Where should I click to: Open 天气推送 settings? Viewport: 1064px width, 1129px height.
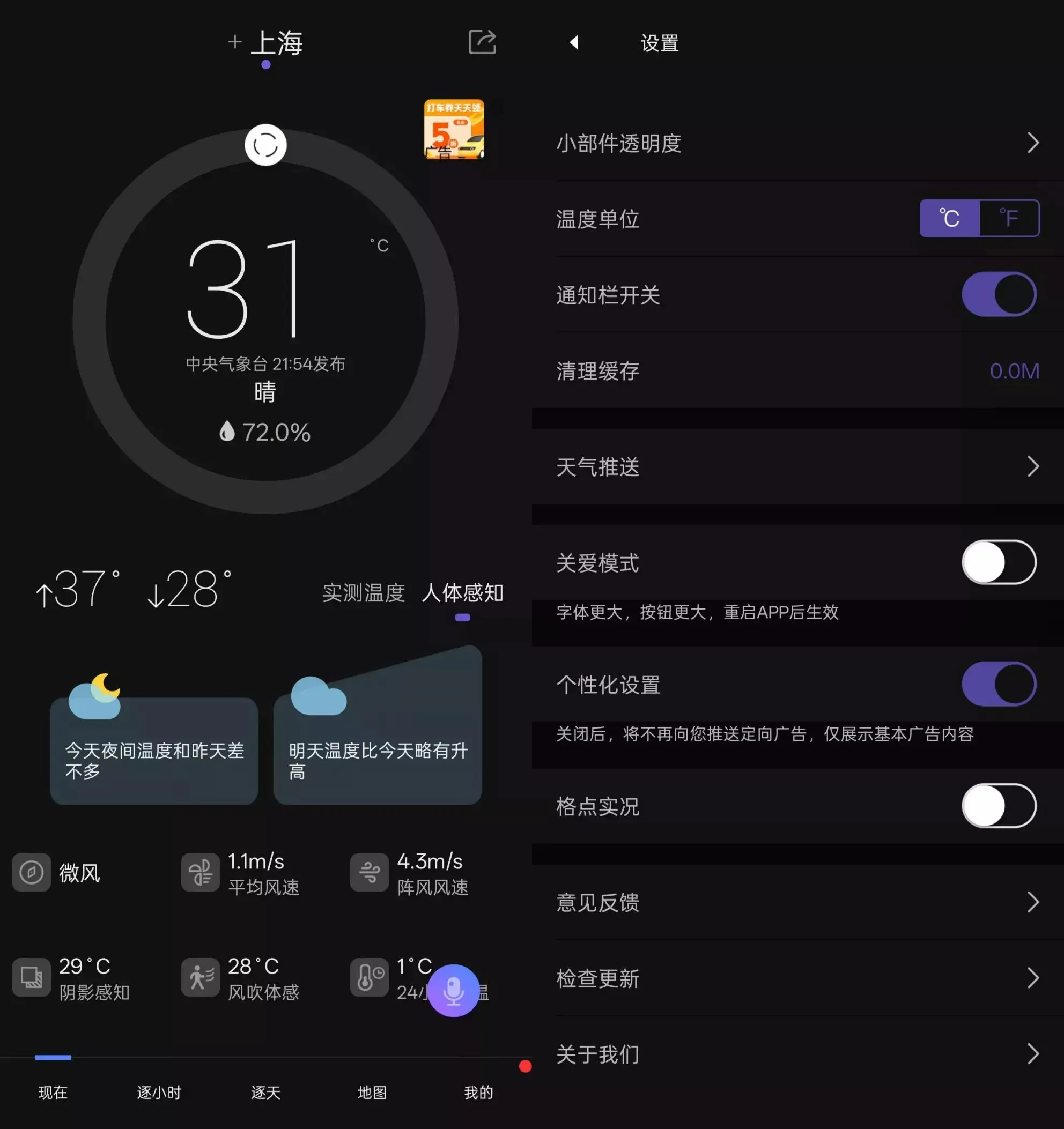795,467
